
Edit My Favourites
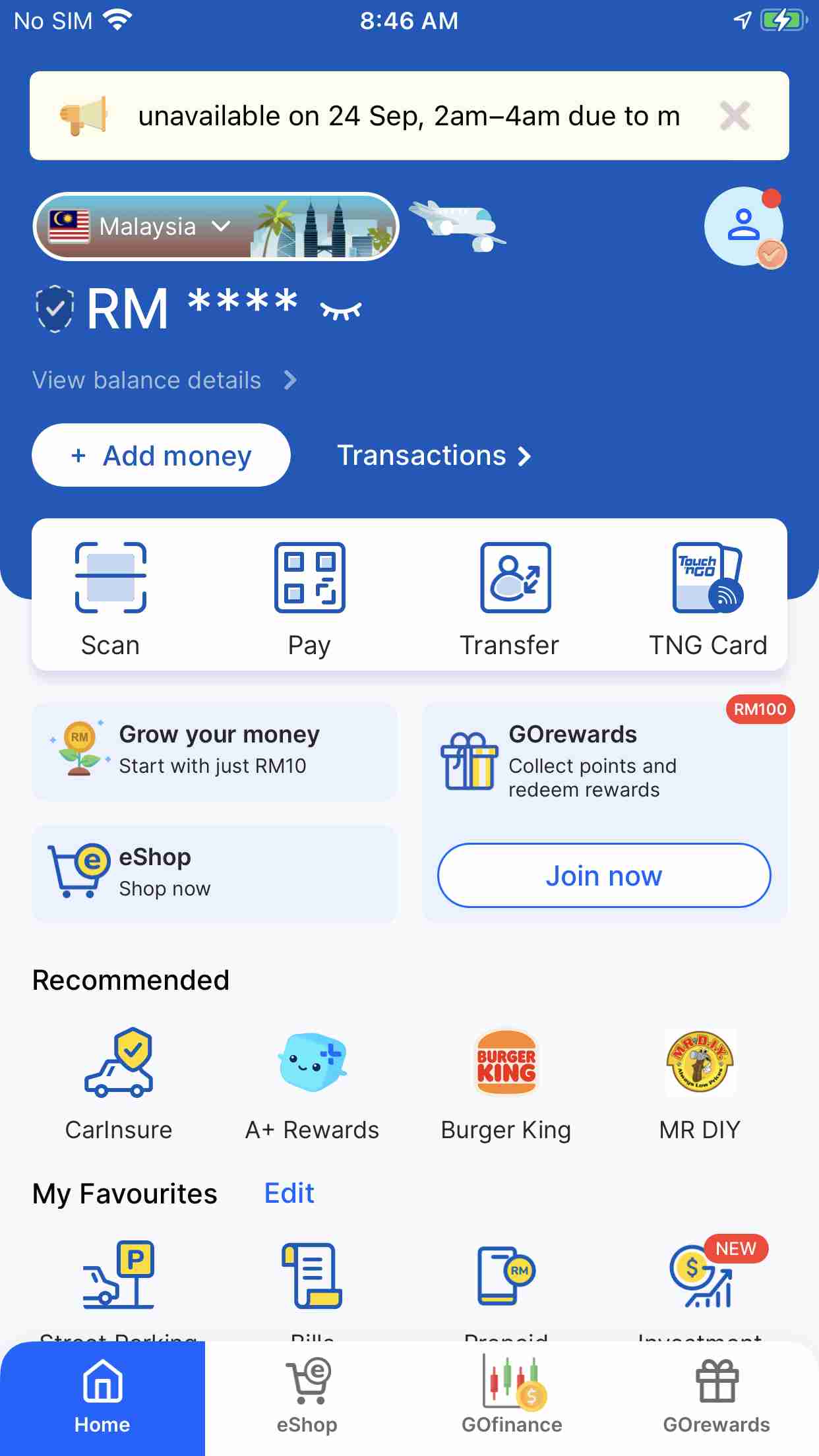289,1193
